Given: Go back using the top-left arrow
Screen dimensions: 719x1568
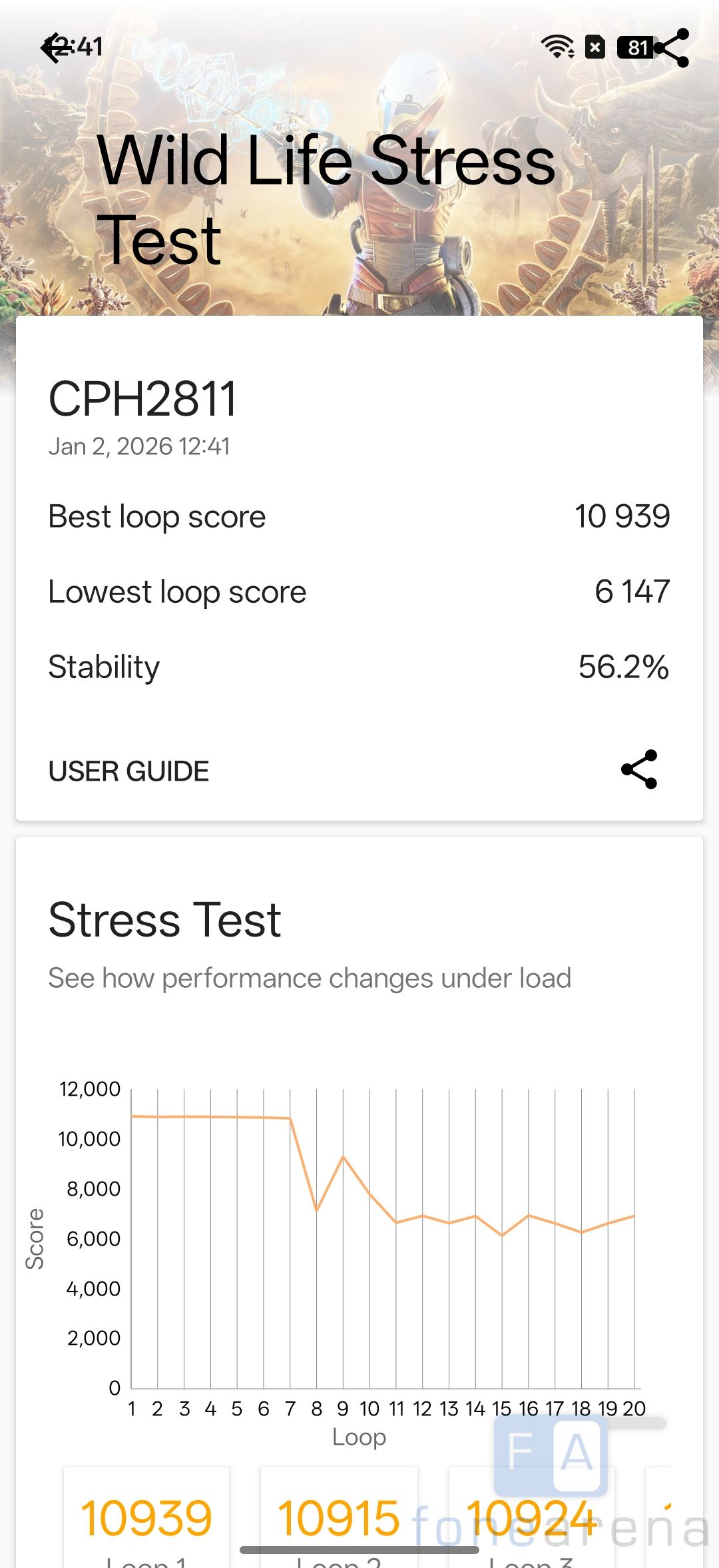Looking at the screenshot, I should (x=55, y=48).
